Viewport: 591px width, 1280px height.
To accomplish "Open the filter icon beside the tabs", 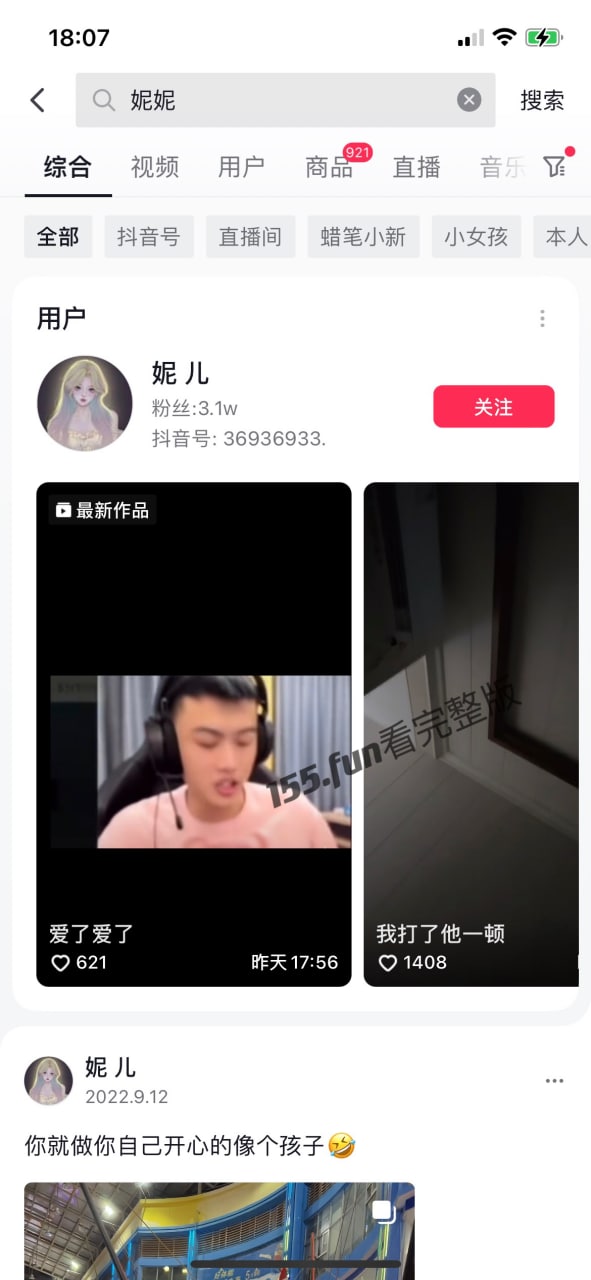I will pos(555,166).
